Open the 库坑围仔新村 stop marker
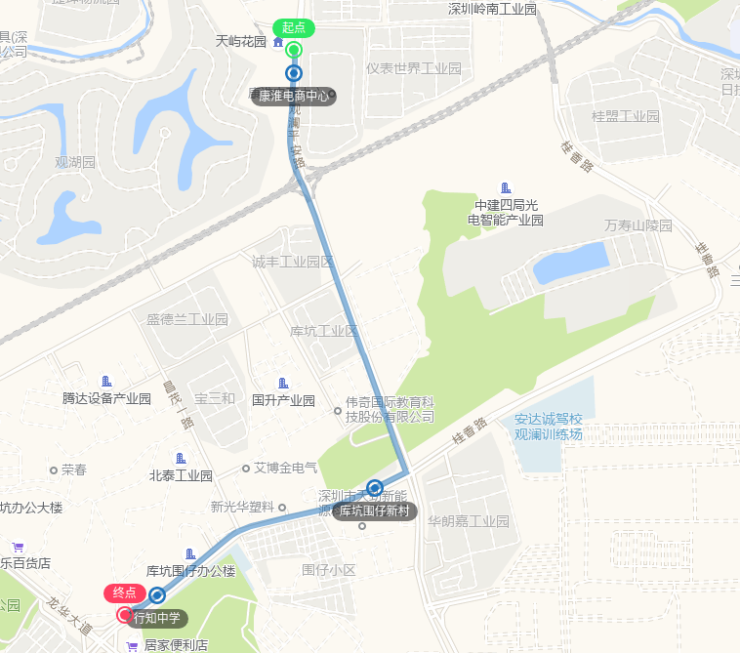Image resolution: width=740 pixels, height=653 pixels. tap(375, 488)
